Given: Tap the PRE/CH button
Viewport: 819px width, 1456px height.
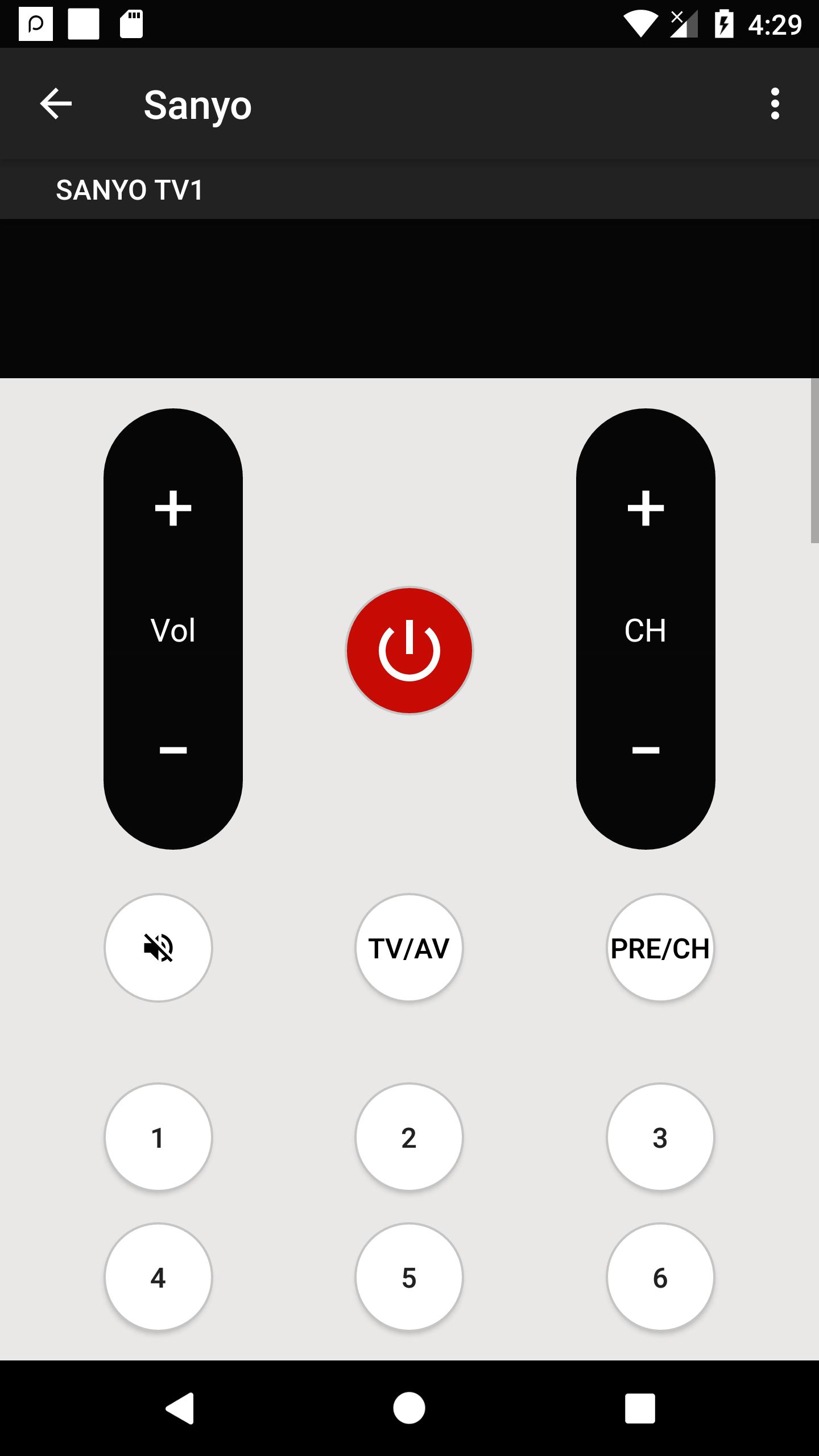Looking at the screenshot, I should click(x=660, y=948).
